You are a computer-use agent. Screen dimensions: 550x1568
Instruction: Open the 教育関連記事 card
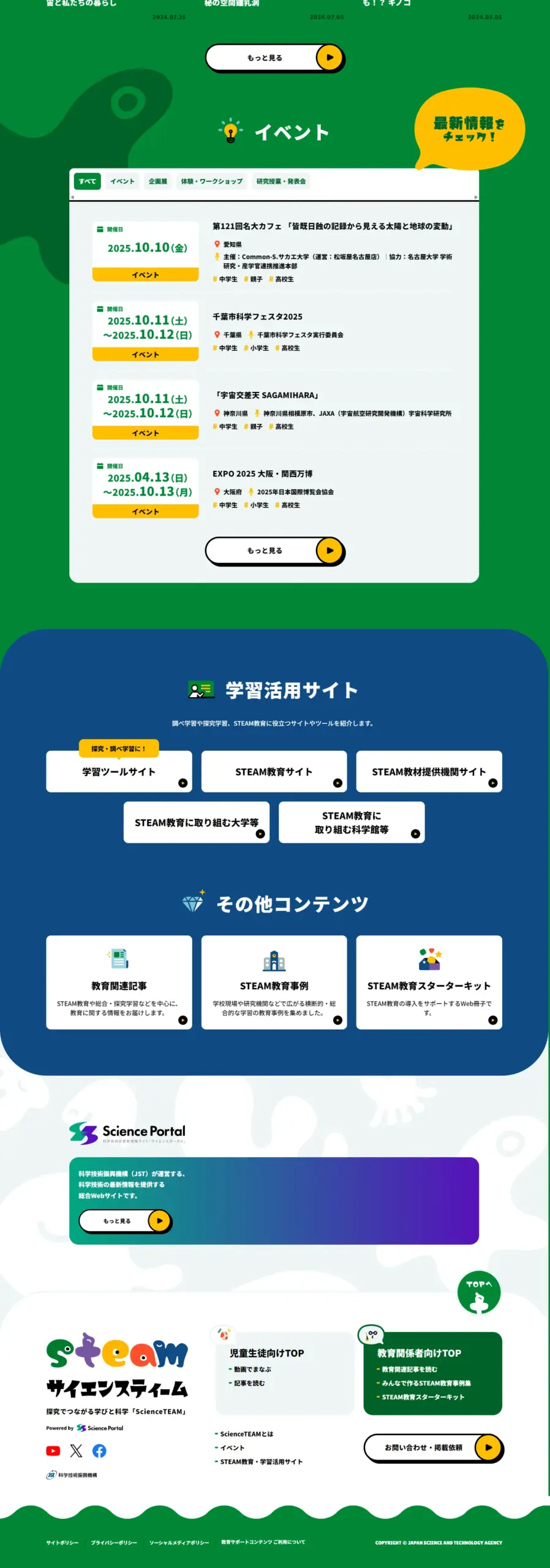[119, 982]
